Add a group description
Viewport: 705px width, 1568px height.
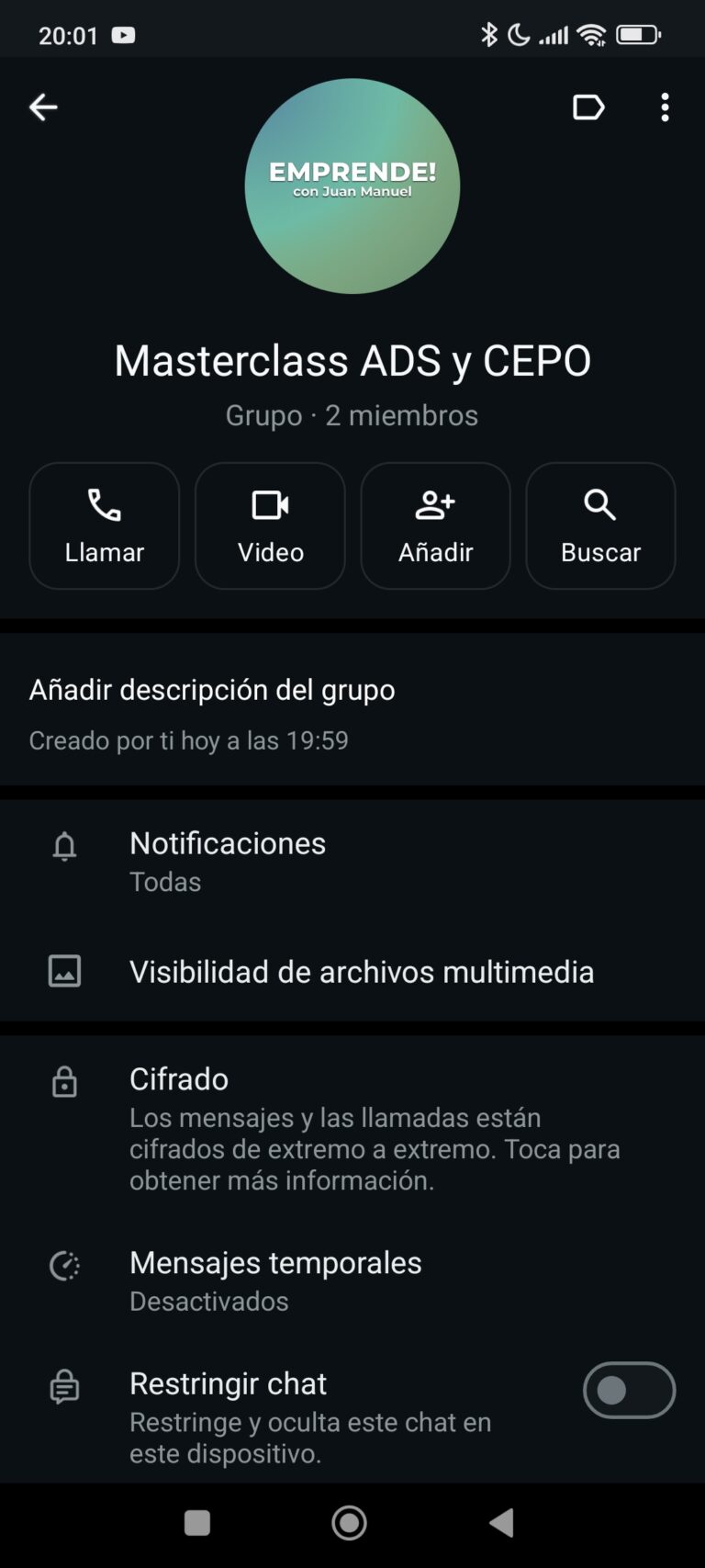[x=212, y=690]
